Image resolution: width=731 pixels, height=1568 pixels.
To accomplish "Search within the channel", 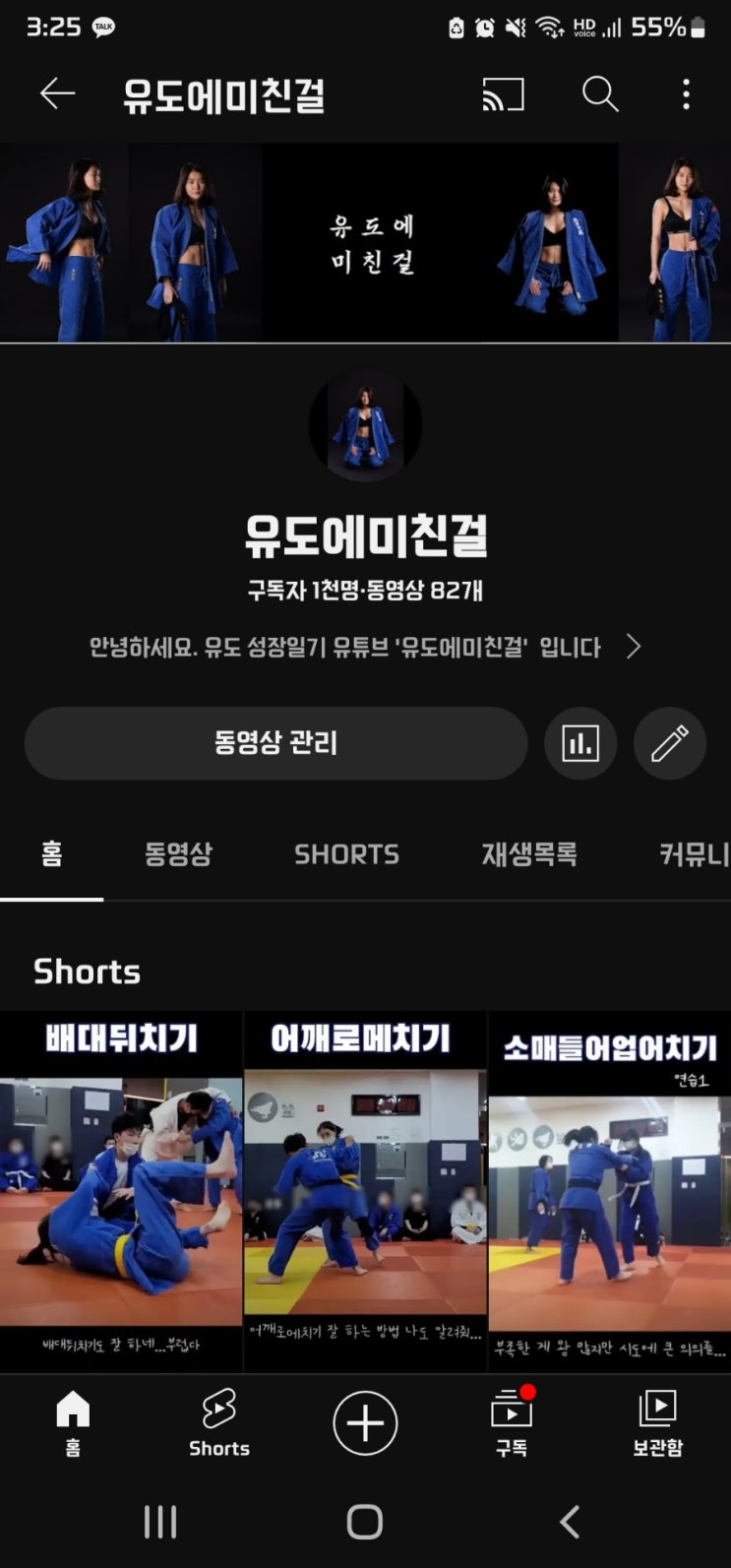I will click(599, 94).
